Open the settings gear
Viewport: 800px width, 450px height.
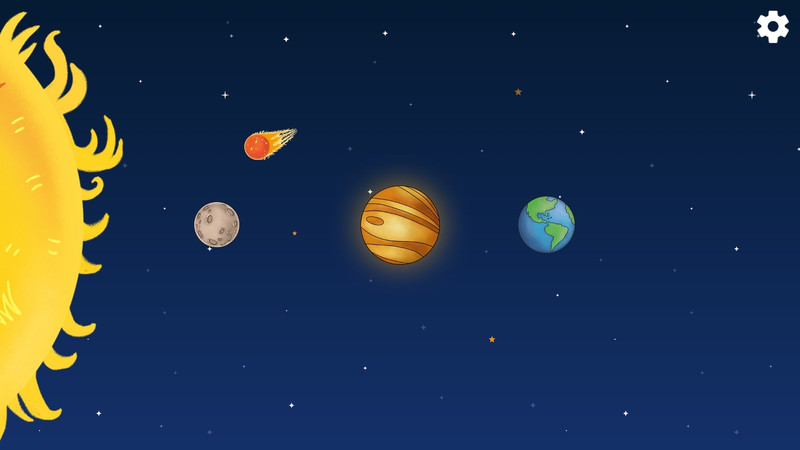tap(772, 26)
